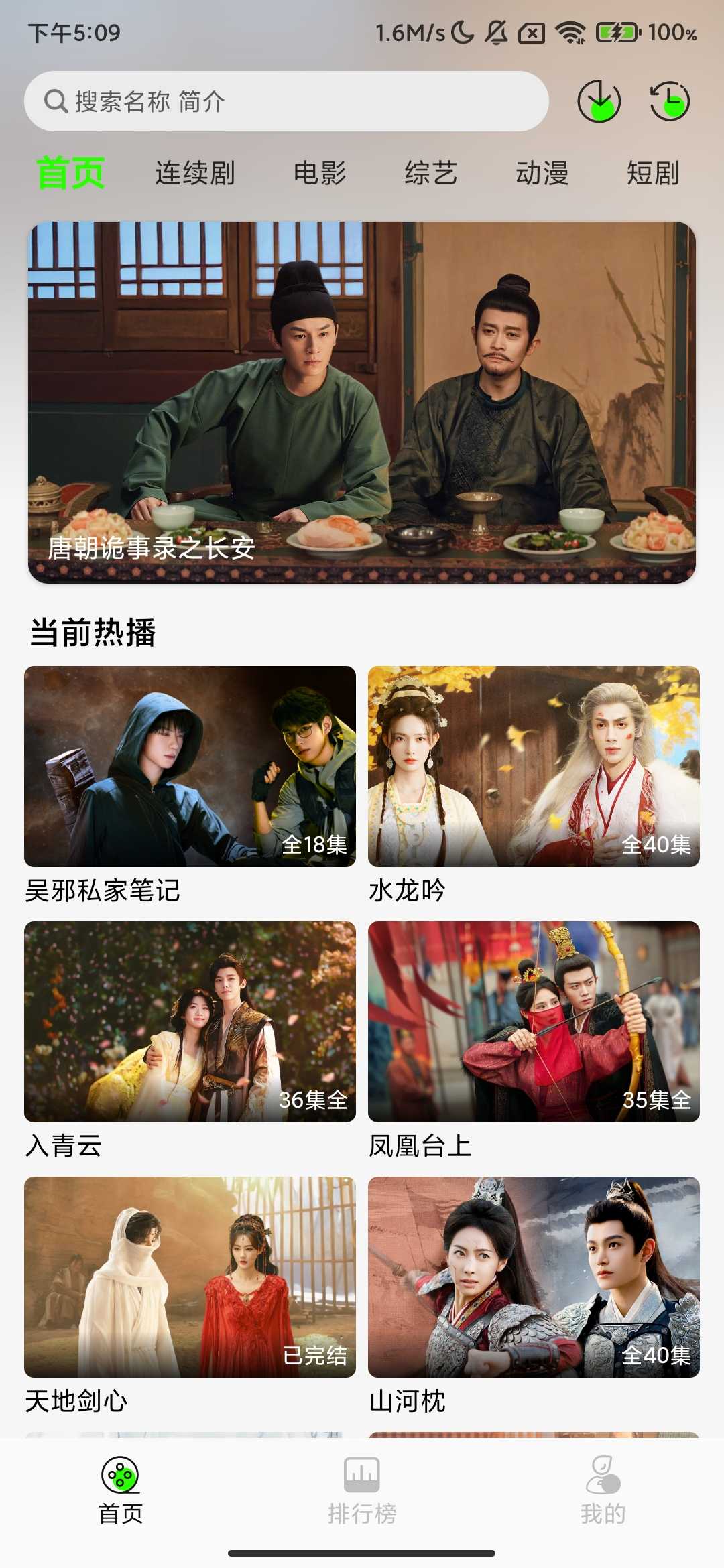Image resolution: width=724 pixels, height=1568 pixels.
Task: Open the show 吴邪私家笔记
Action: coord(190,767)
